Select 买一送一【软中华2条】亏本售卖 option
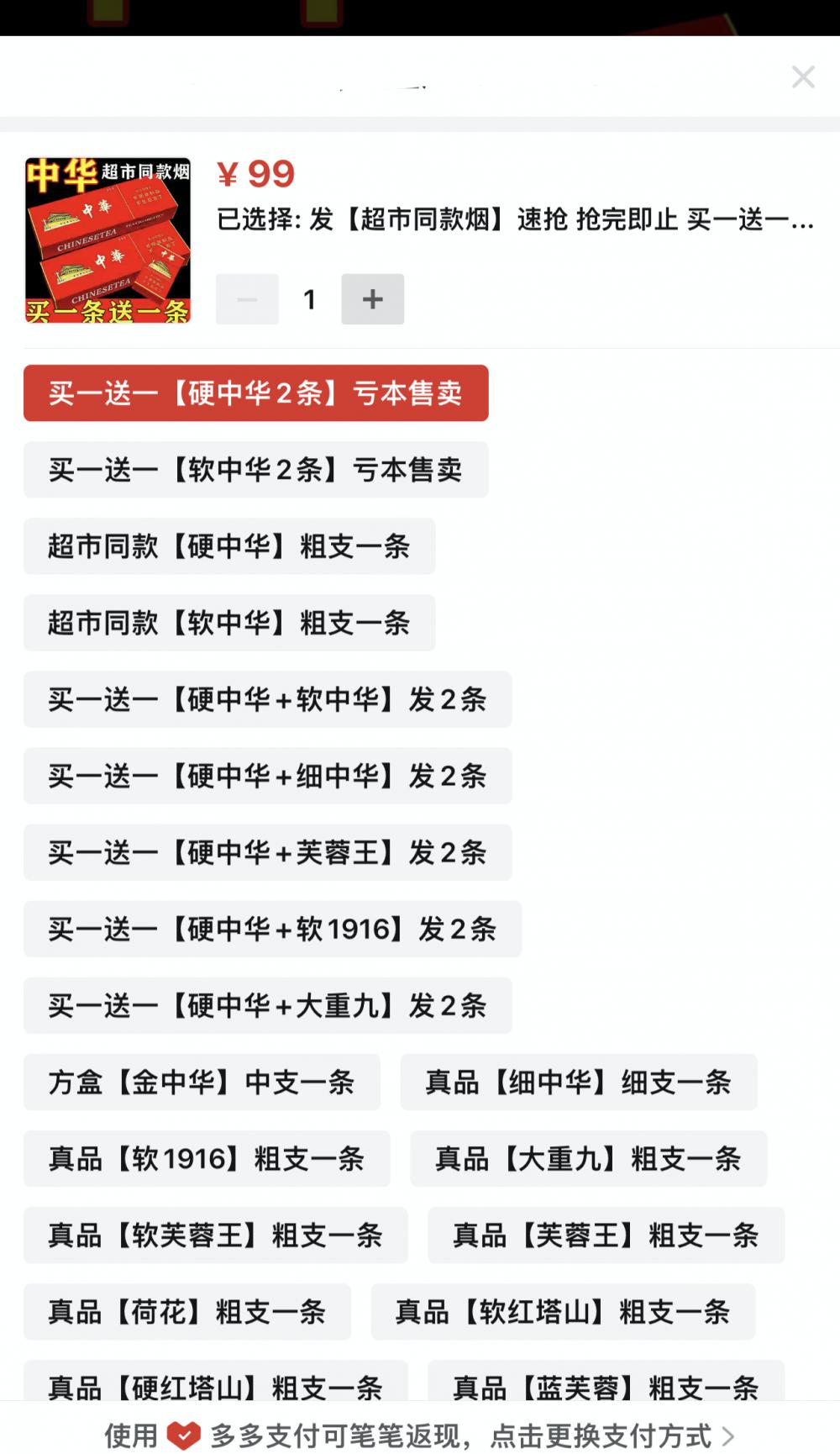The image size is (840, 1454). click(x=255, y=470)
